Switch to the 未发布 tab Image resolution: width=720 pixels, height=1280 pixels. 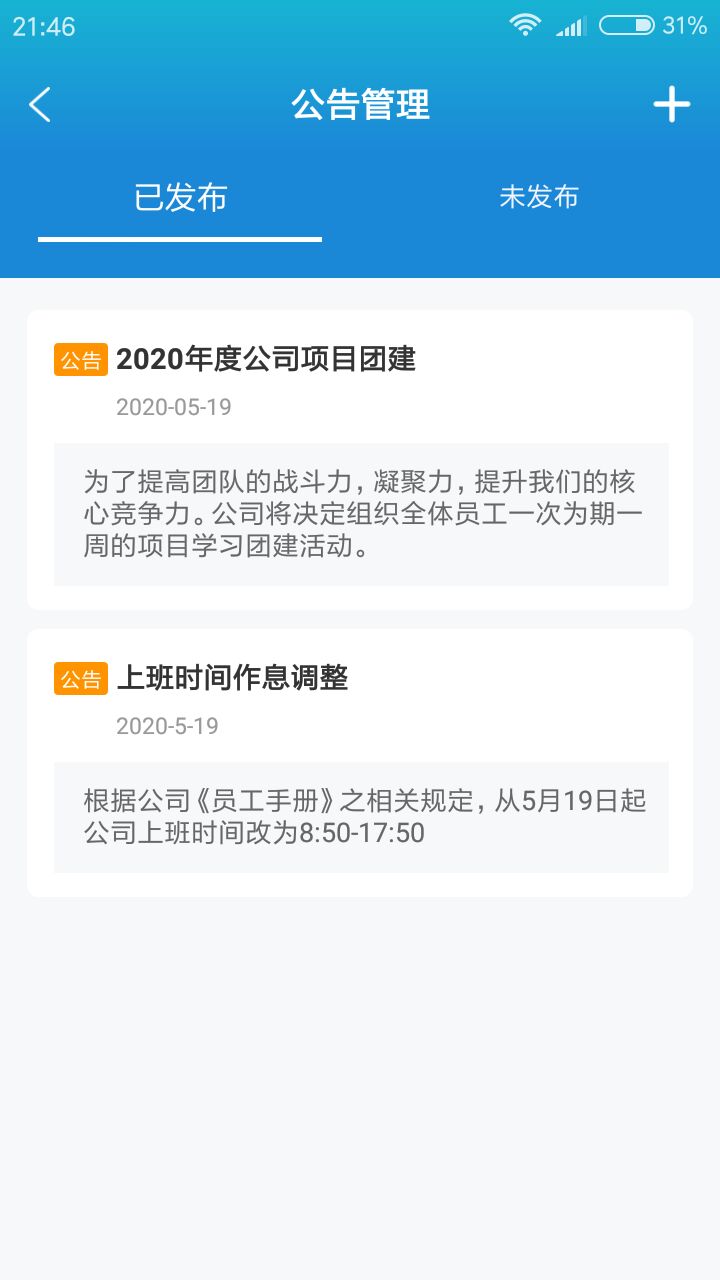pyautogui.click(x=539, y=197)
